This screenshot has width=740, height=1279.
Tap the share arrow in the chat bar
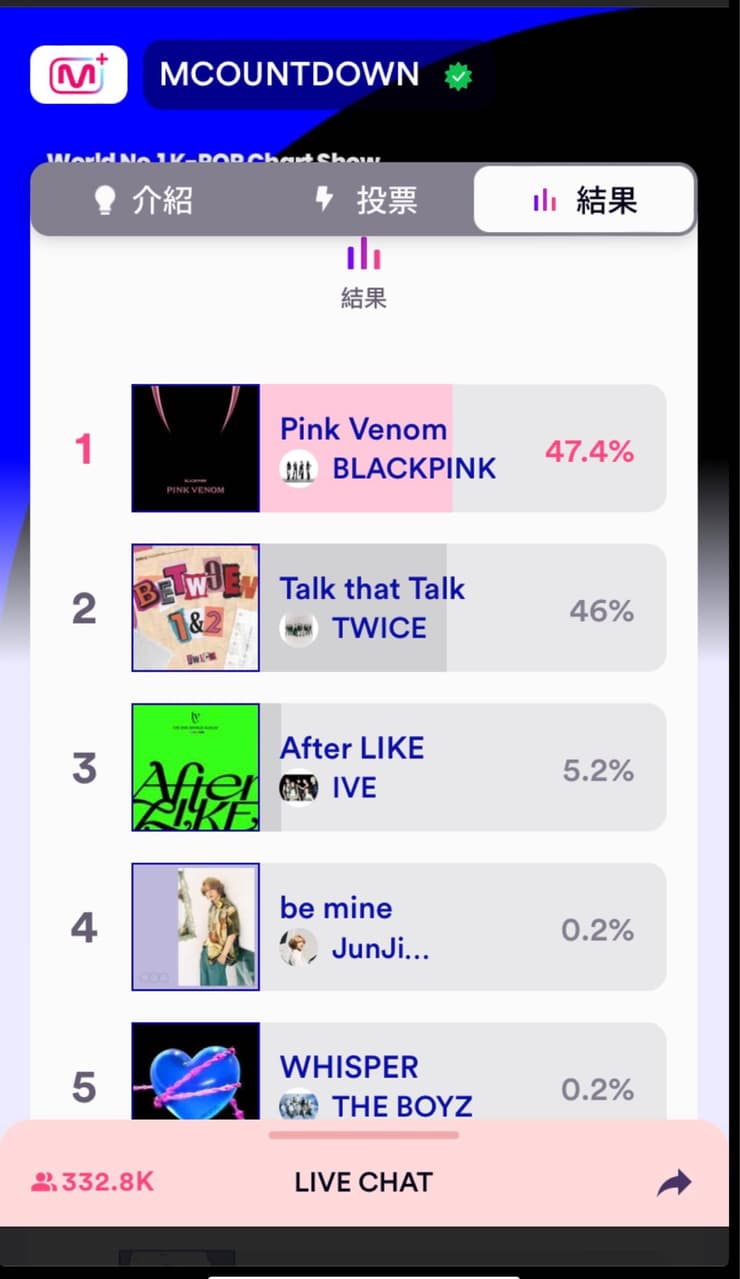(x=675, y=1182)
